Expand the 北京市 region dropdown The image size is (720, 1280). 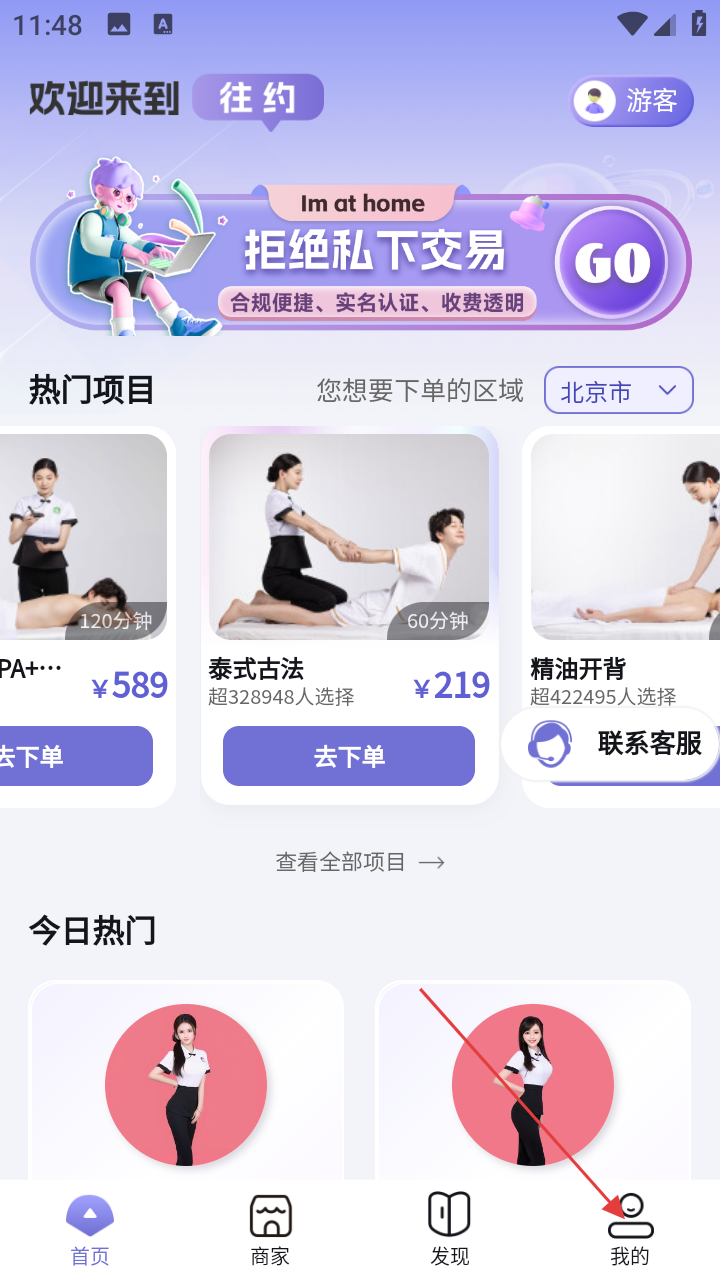[618, 391]
